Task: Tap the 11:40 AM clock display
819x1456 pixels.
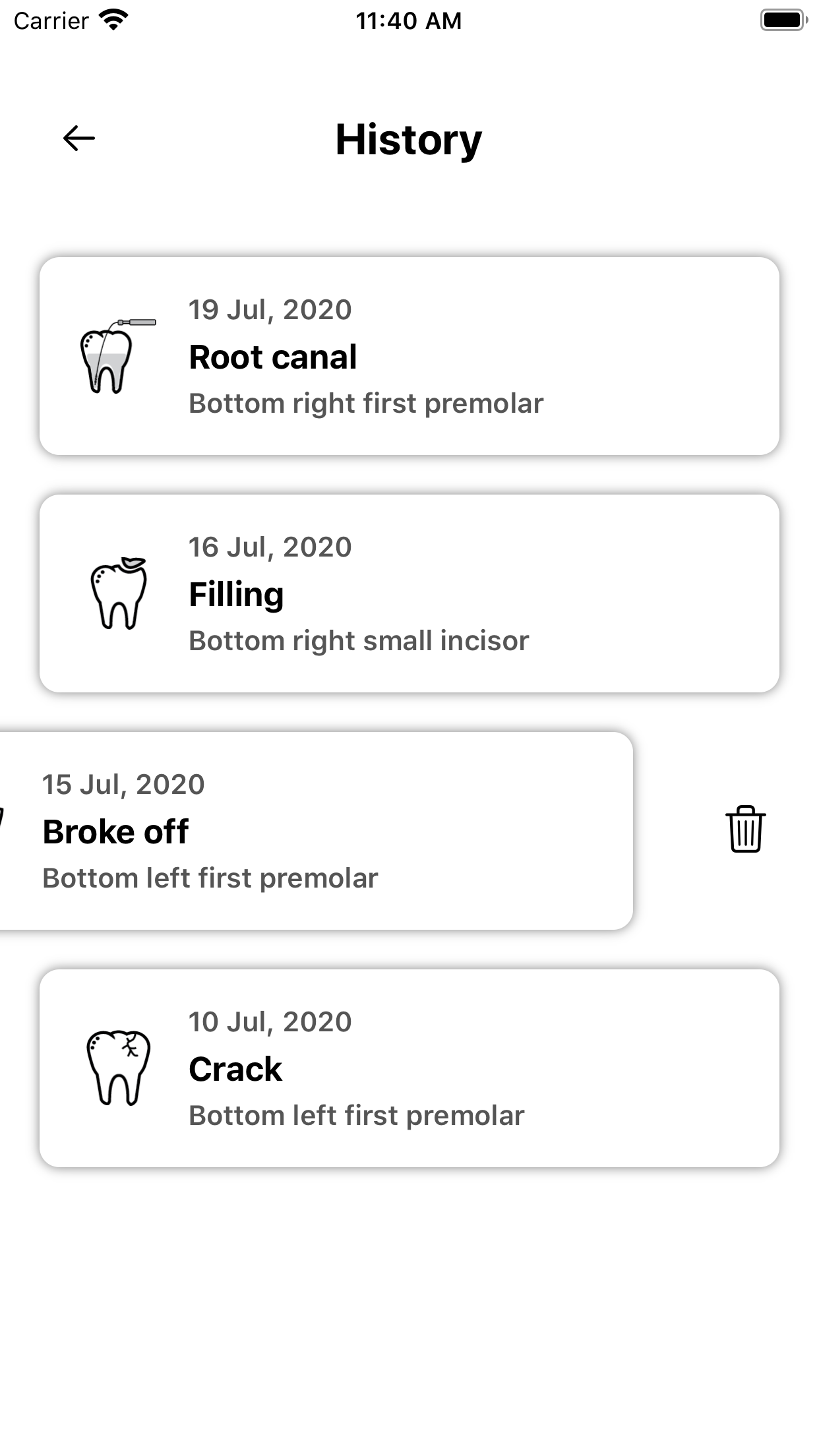Action: tap(409, 20)
